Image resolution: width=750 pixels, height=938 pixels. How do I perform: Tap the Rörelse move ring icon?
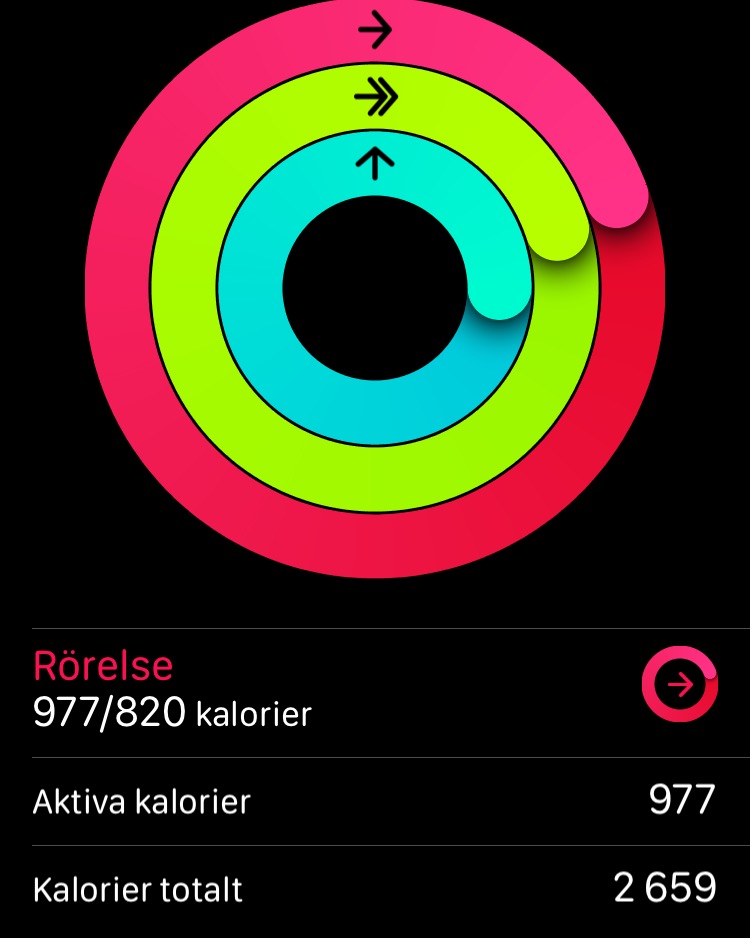tap(680, 685)
